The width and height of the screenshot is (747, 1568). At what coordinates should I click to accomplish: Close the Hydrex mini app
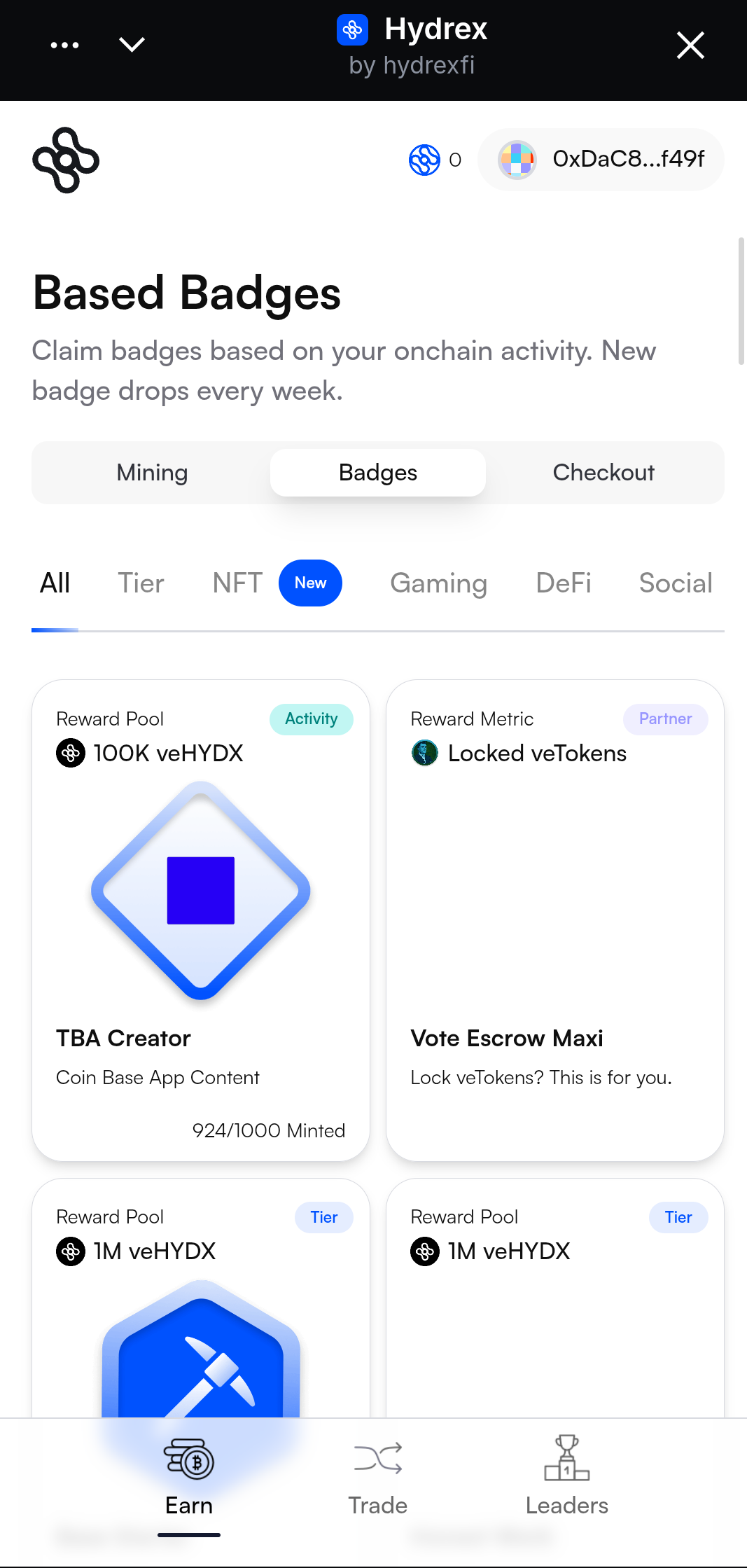690,46
